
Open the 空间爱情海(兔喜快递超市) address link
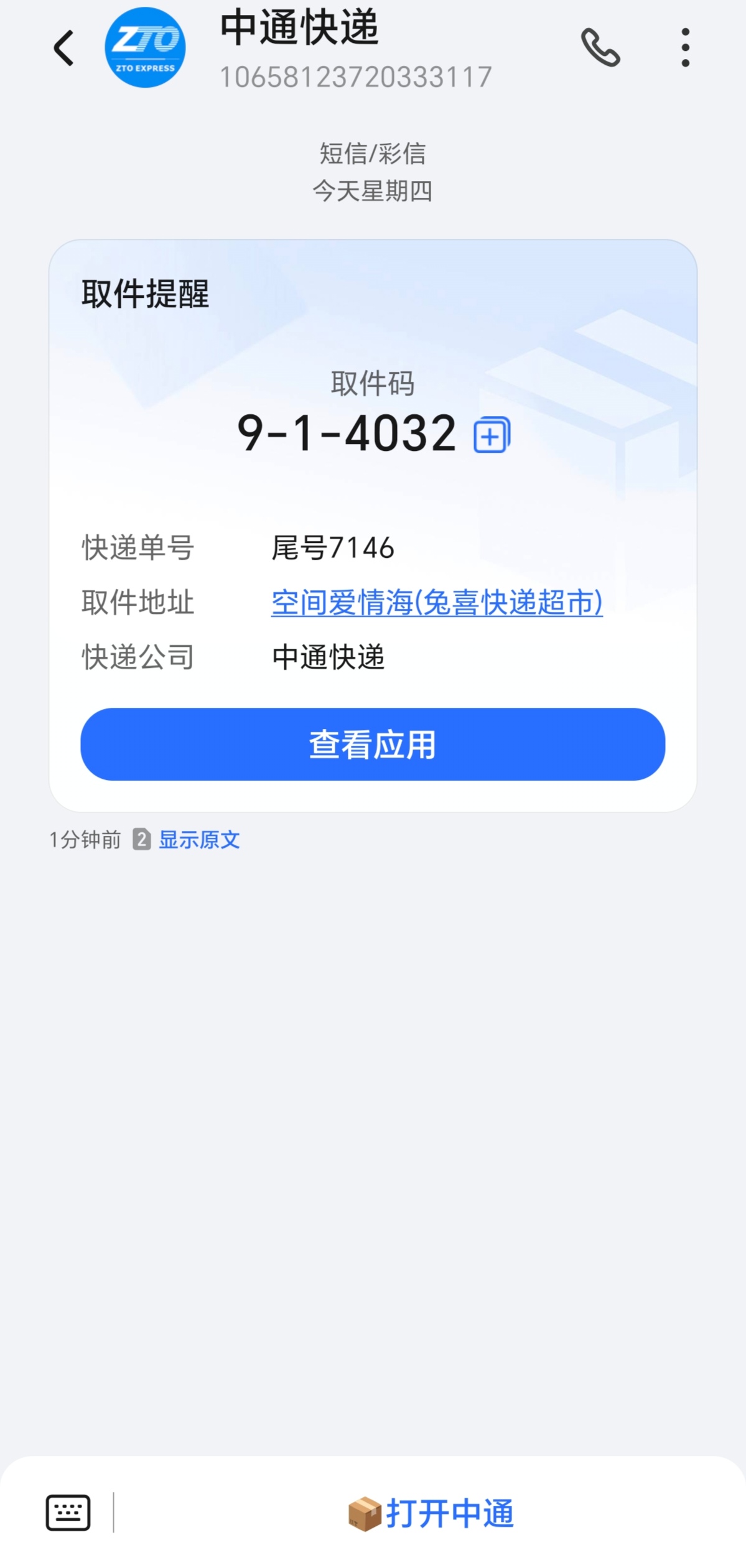(x=437, y=602)
